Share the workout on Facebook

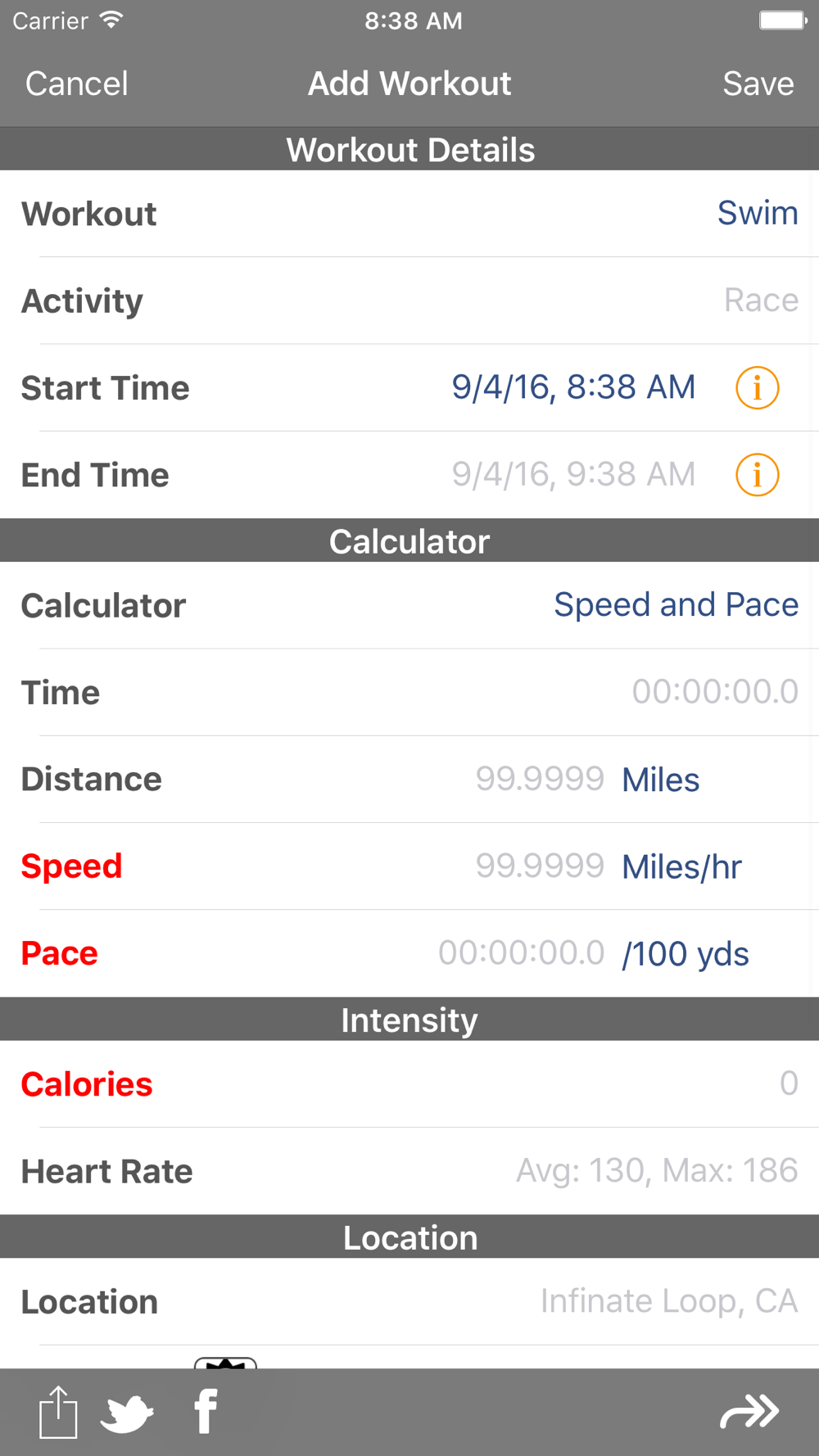tap(206, 1412)
